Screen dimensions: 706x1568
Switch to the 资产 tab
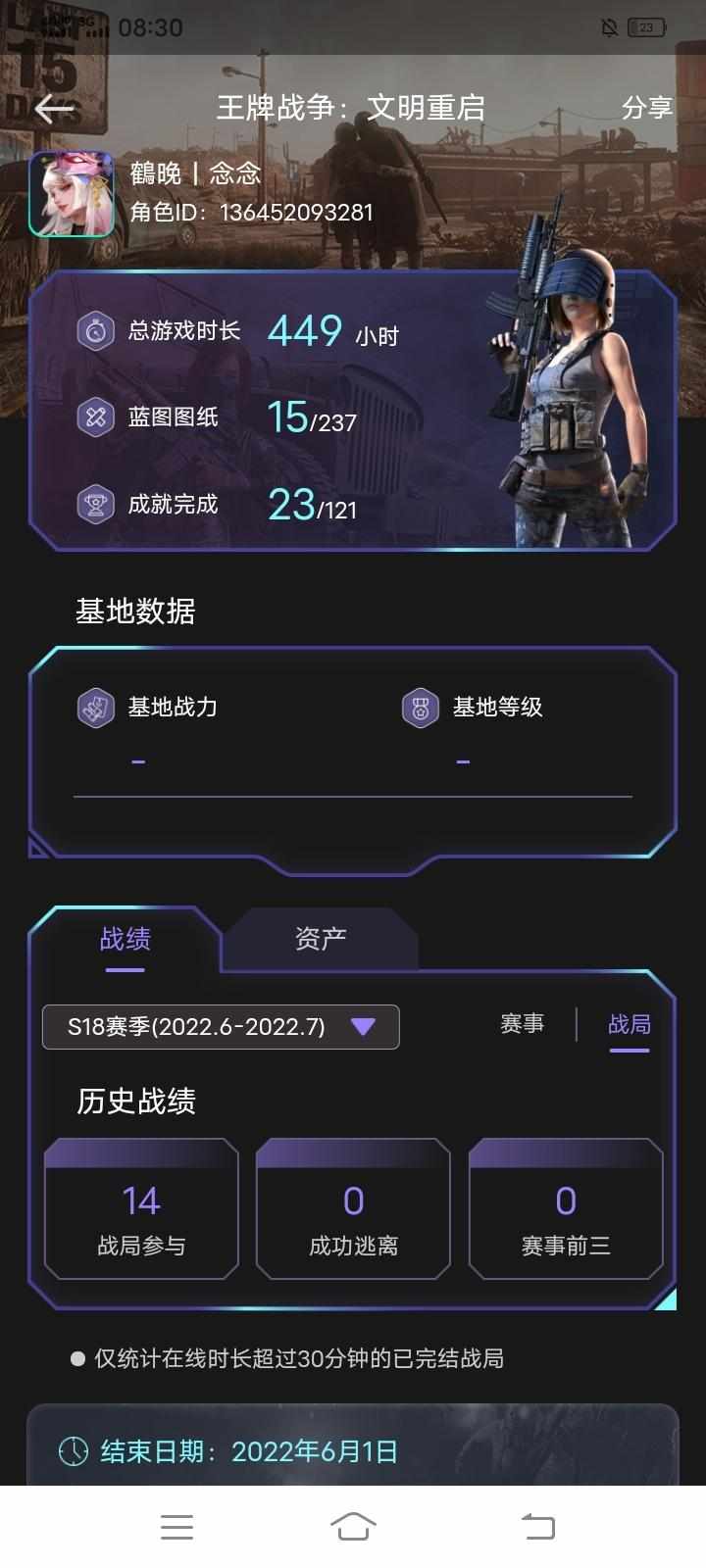pyautogui.click(x=321, y=939)
